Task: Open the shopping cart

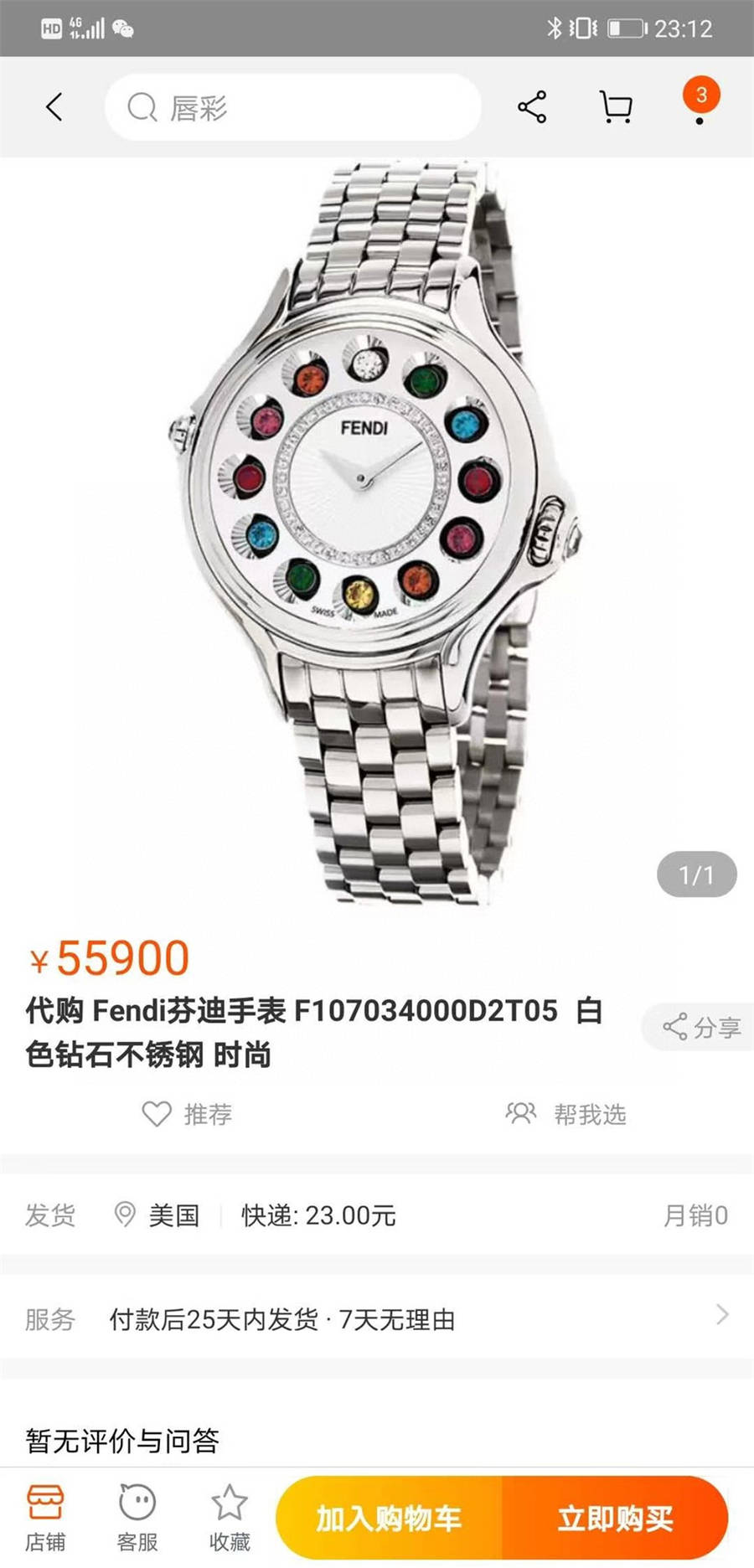Action: click(x=616, y=107)
